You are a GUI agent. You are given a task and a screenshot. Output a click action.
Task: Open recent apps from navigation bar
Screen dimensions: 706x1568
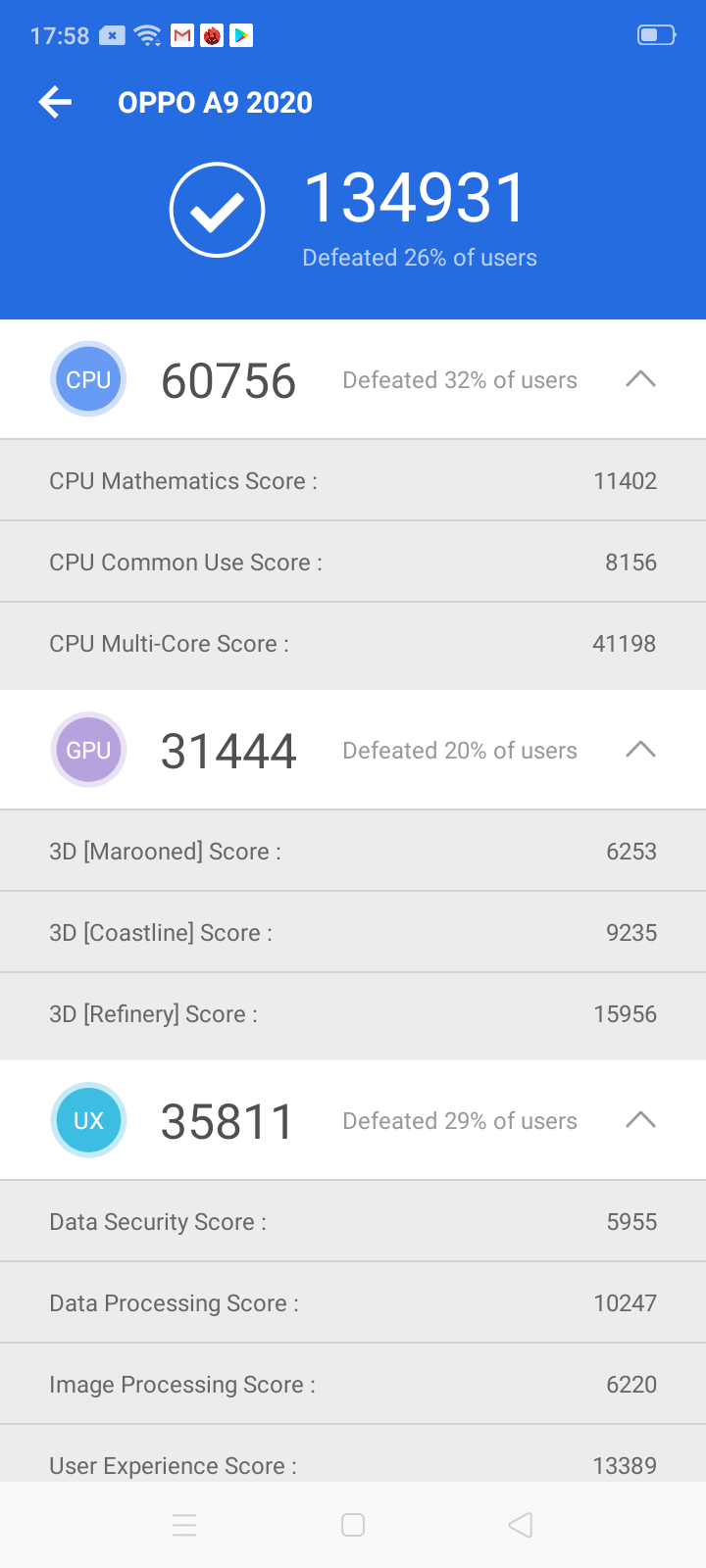click(x=184, y=1525)
